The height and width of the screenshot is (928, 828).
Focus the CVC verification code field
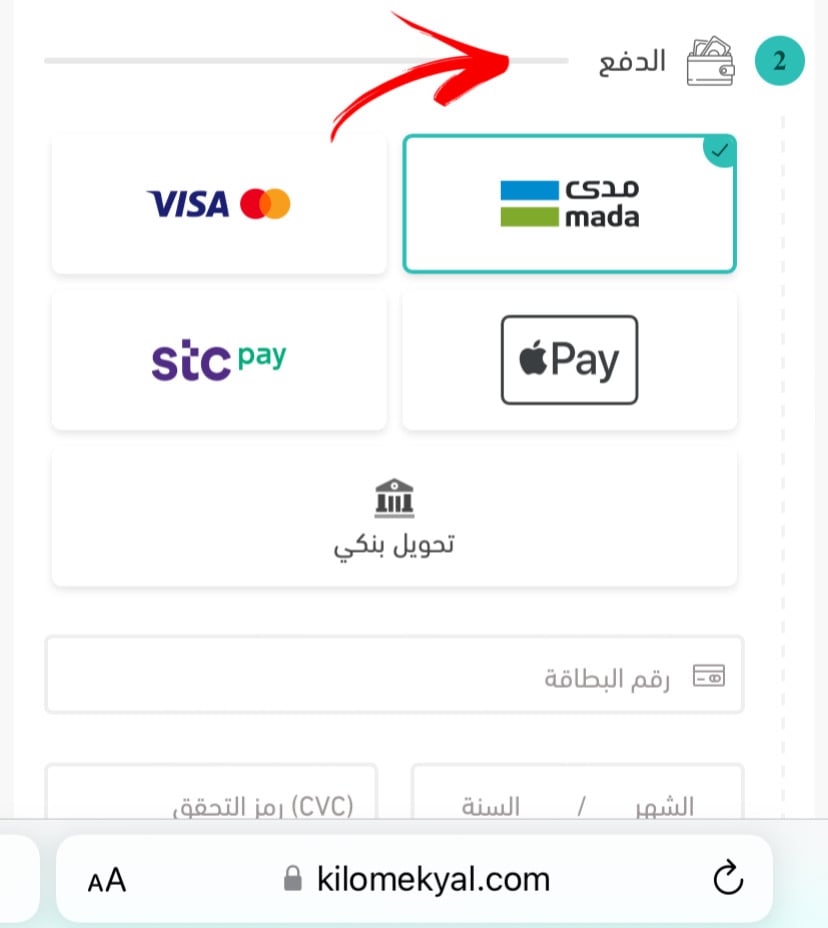tap(212, 794)
